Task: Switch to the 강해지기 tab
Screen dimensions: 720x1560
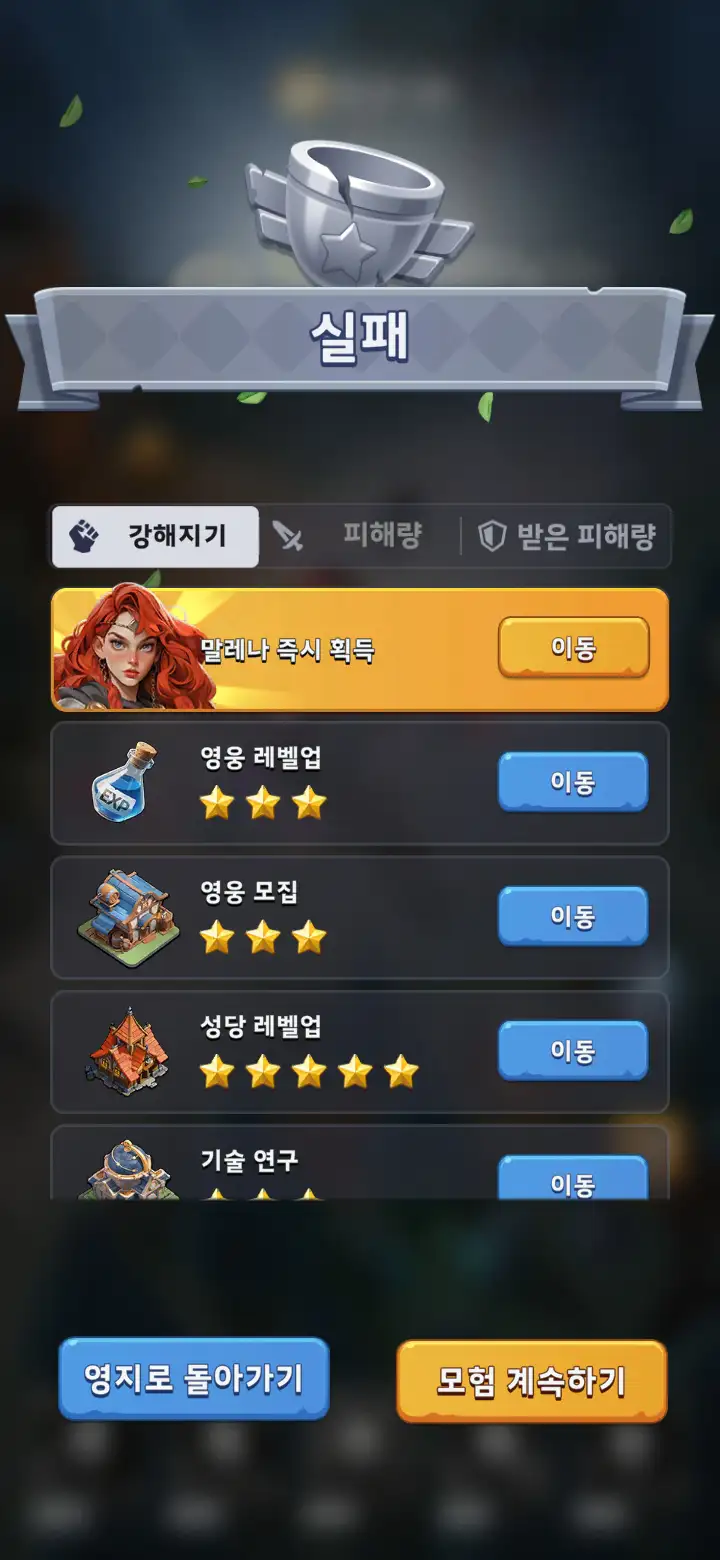Action: [x=156, y=537]
